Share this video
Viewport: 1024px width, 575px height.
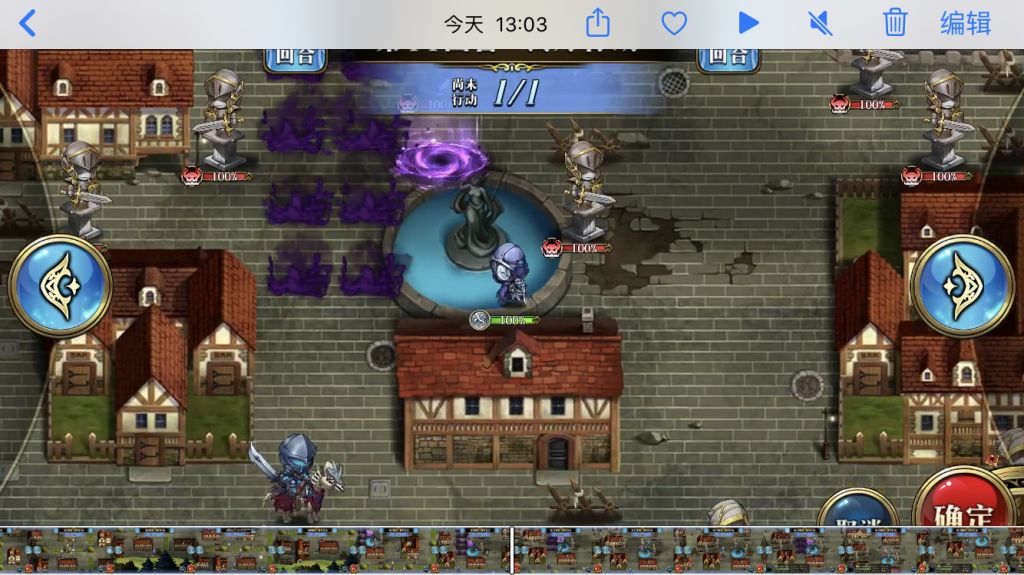597,23
